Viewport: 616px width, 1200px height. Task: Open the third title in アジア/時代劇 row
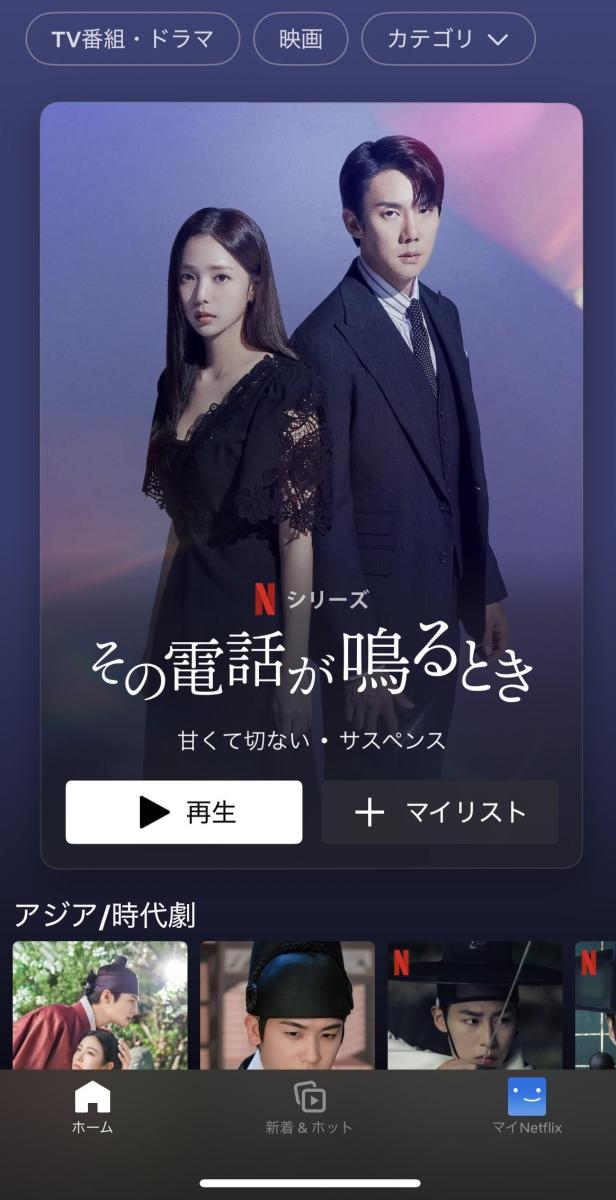click(475, 1005)
